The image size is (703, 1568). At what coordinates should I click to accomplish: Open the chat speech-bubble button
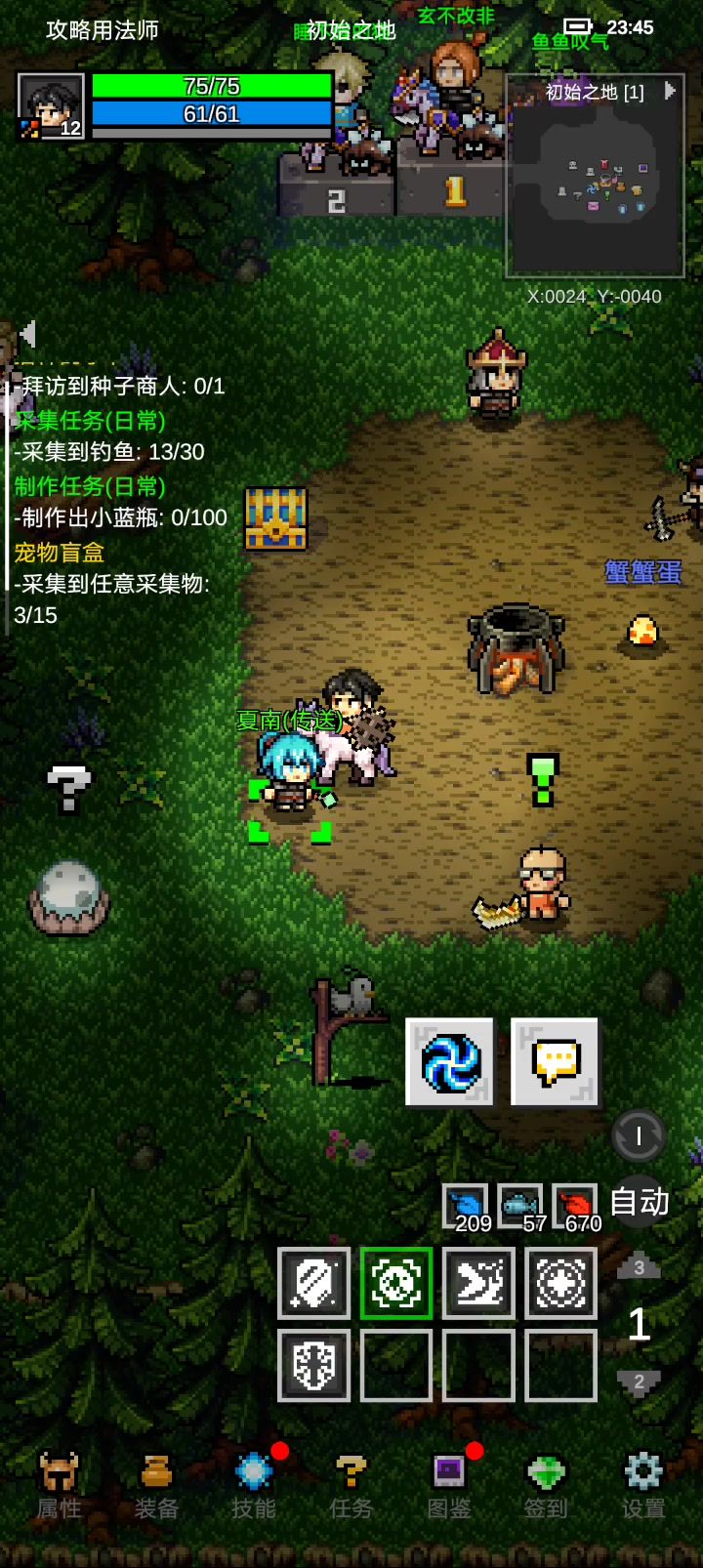point(555,1062)
